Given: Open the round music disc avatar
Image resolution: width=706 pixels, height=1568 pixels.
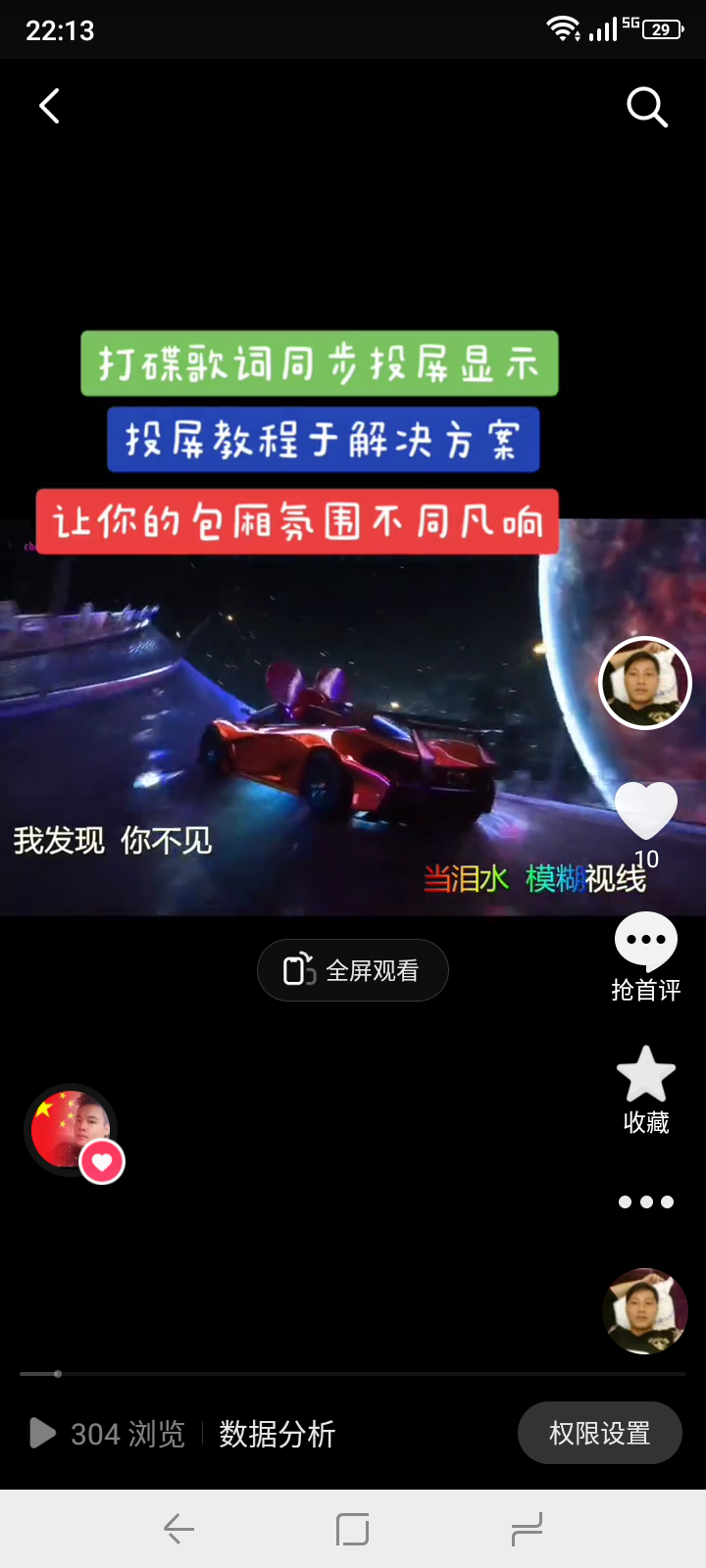Looking at the screenshot, I should (x=644, y=1311).
